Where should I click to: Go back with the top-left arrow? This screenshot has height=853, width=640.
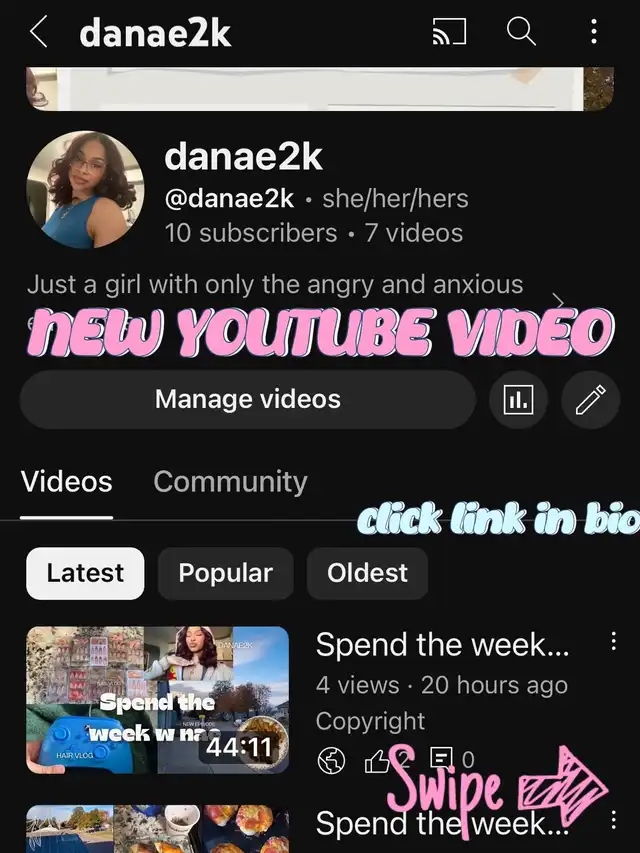[38, 32]
